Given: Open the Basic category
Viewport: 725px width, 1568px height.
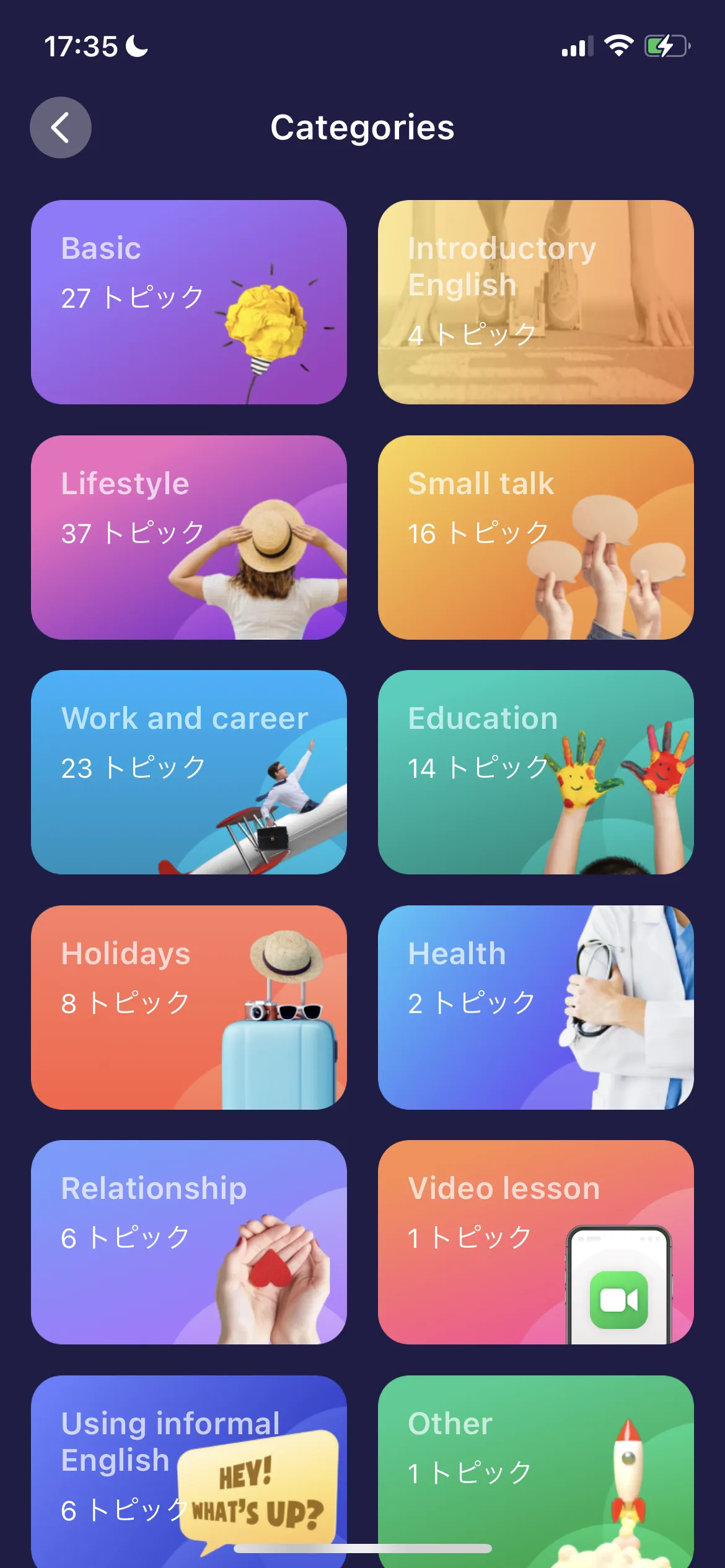Looking at the screenshot, I should pos(189,300).
